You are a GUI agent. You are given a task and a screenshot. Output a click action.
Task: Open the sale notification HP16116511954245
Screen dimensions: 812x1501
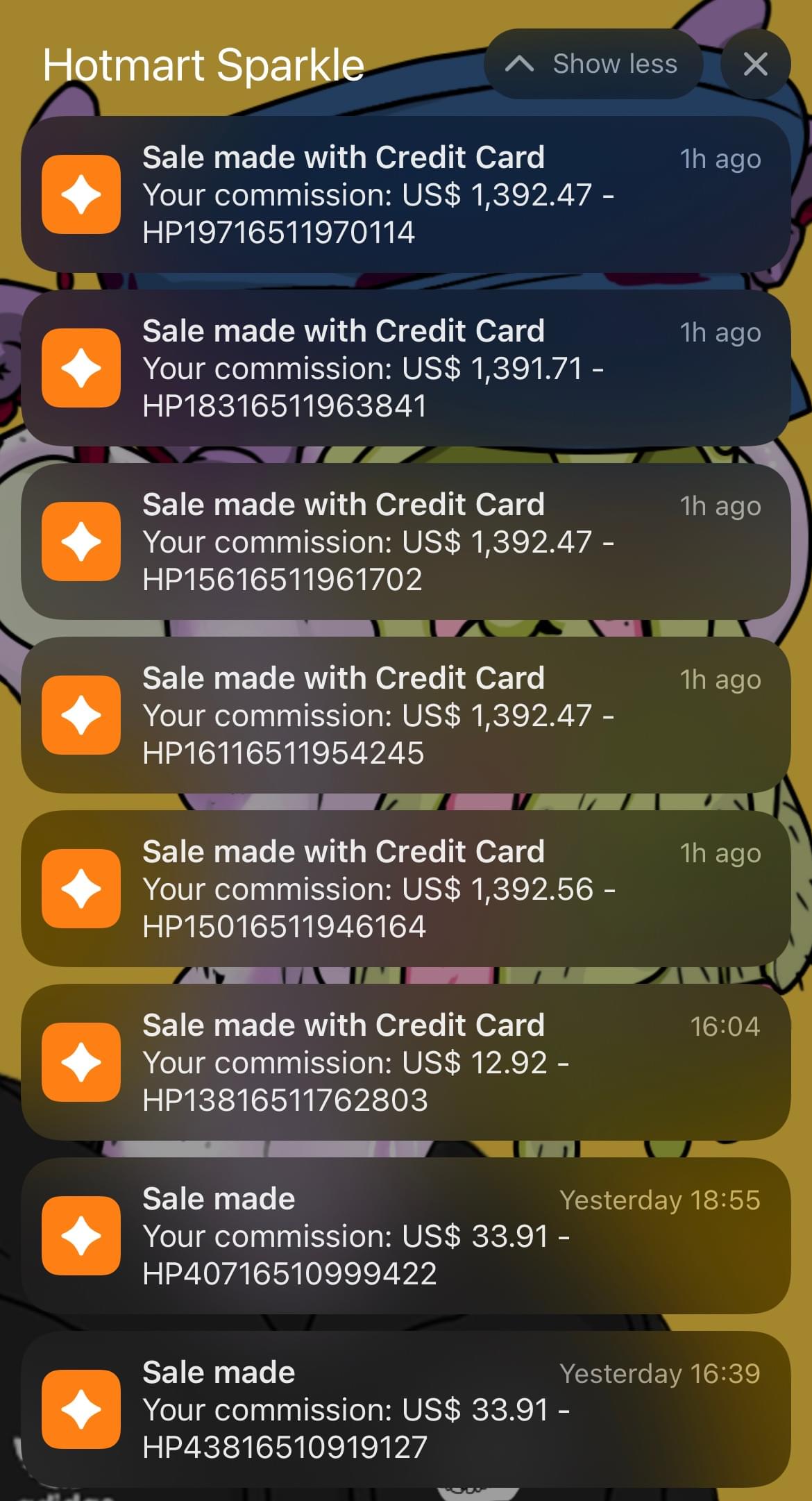click(x=406, y=715)
